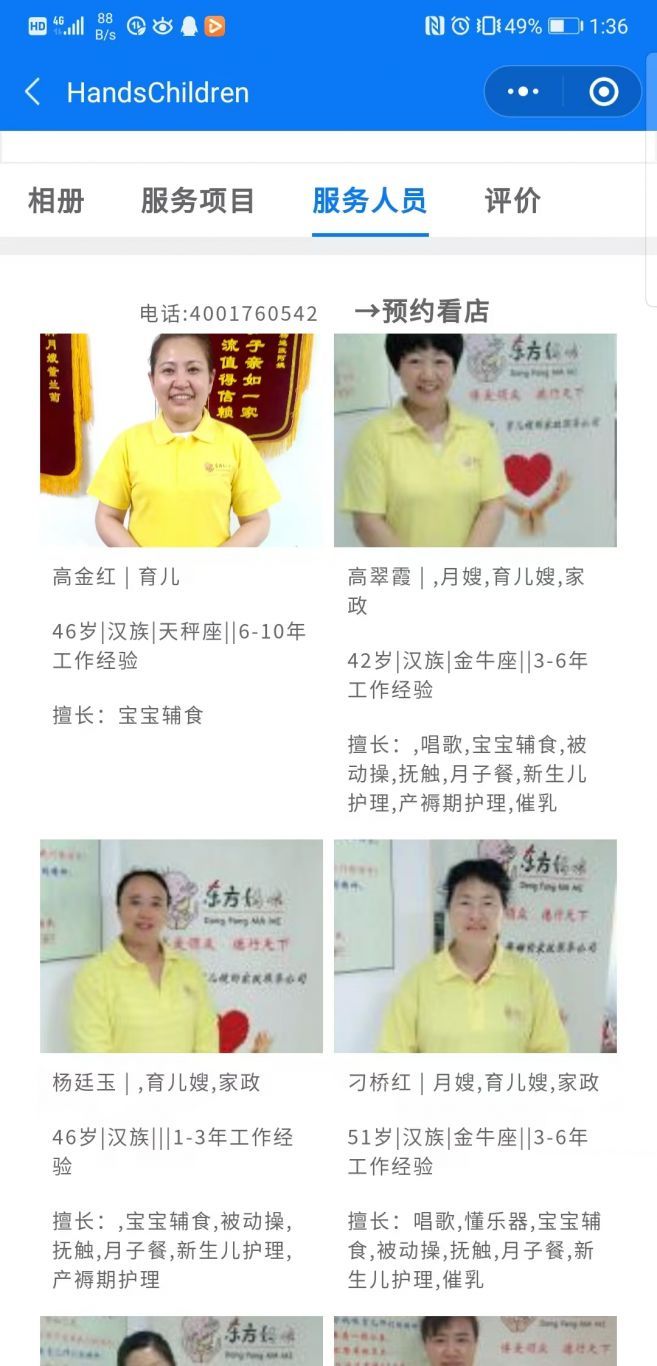Call the phone number 4001760542
Screen dimensions: 657x1366
pos(229,313)
